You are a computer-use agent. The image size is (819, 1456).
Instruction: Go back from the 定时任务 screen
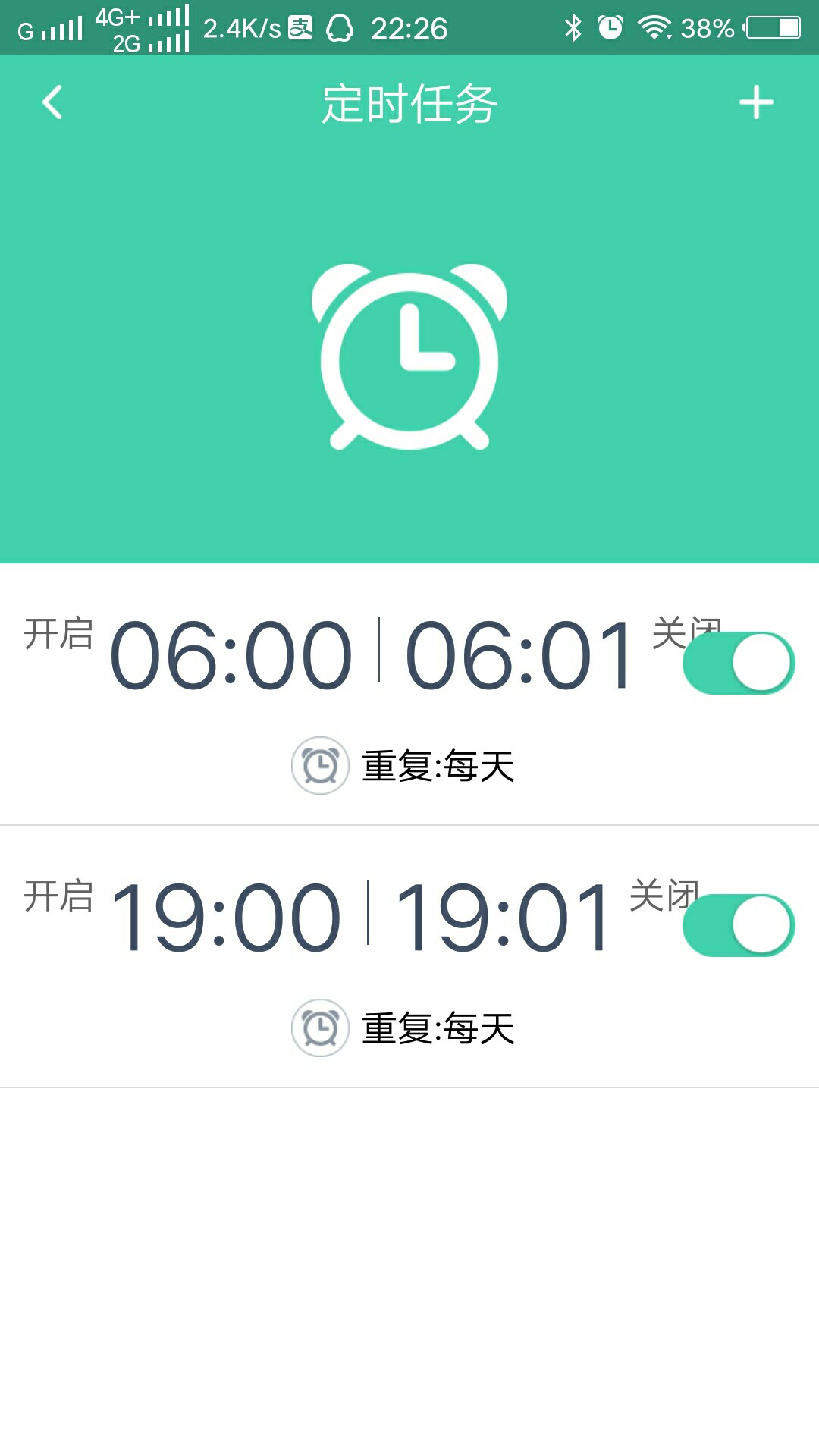pyautogui.click(x=52, y=102)
